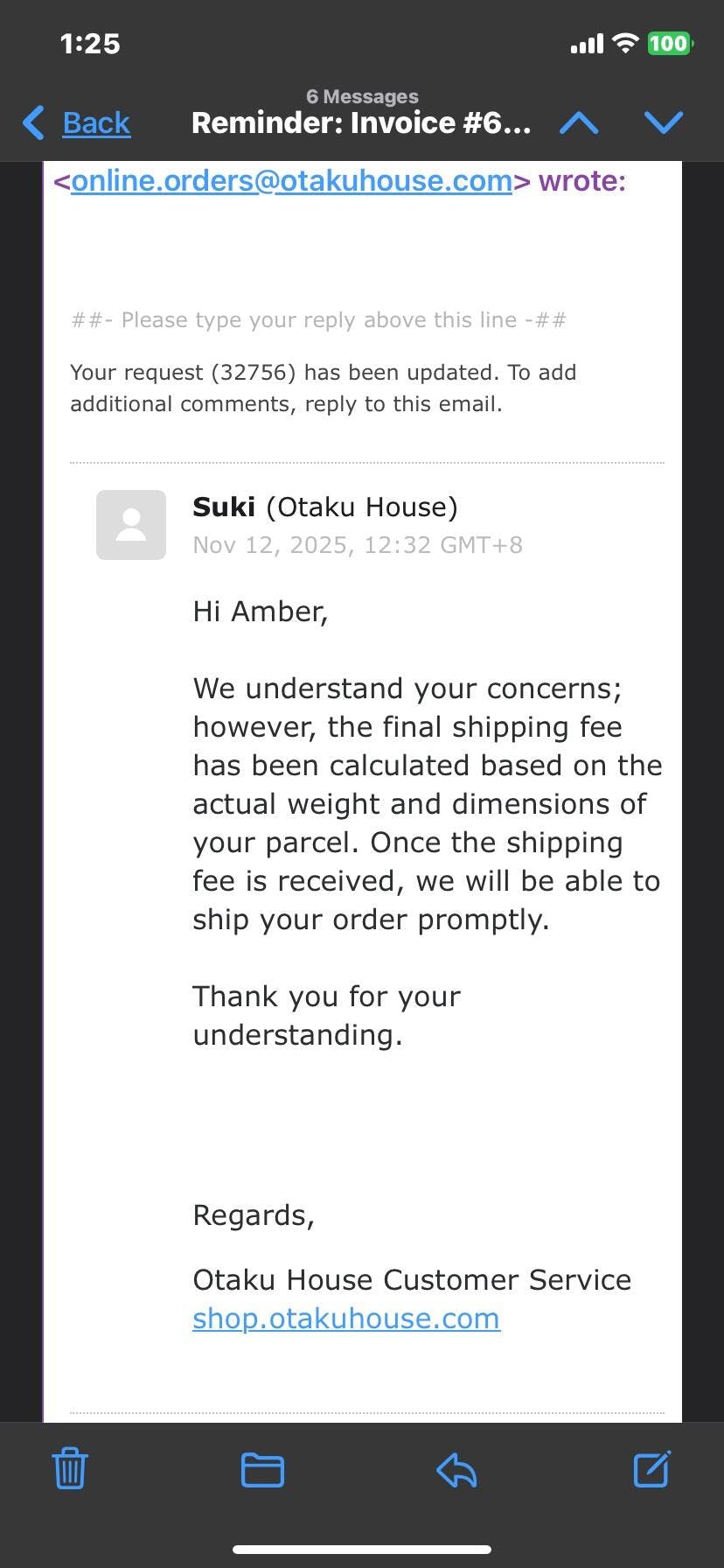Move this email to a folder

pos(262,1469)
